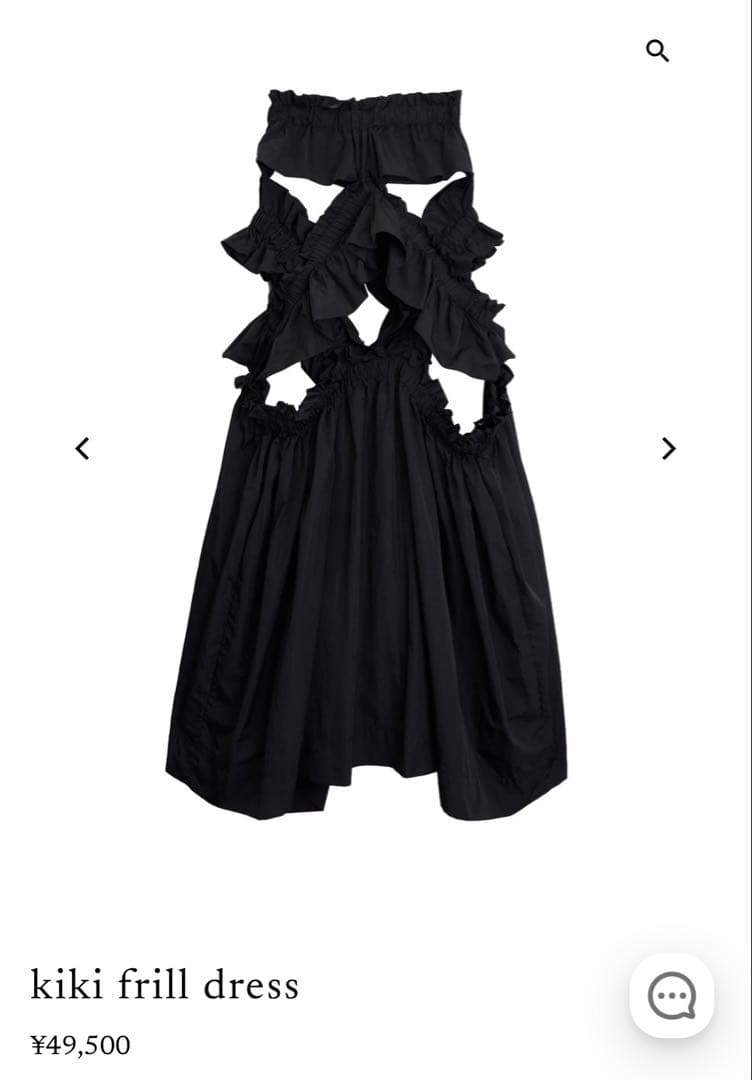Advance the image carousel with the right chevron
Screen dimensions: 752x1080
[x=668, y=447]
